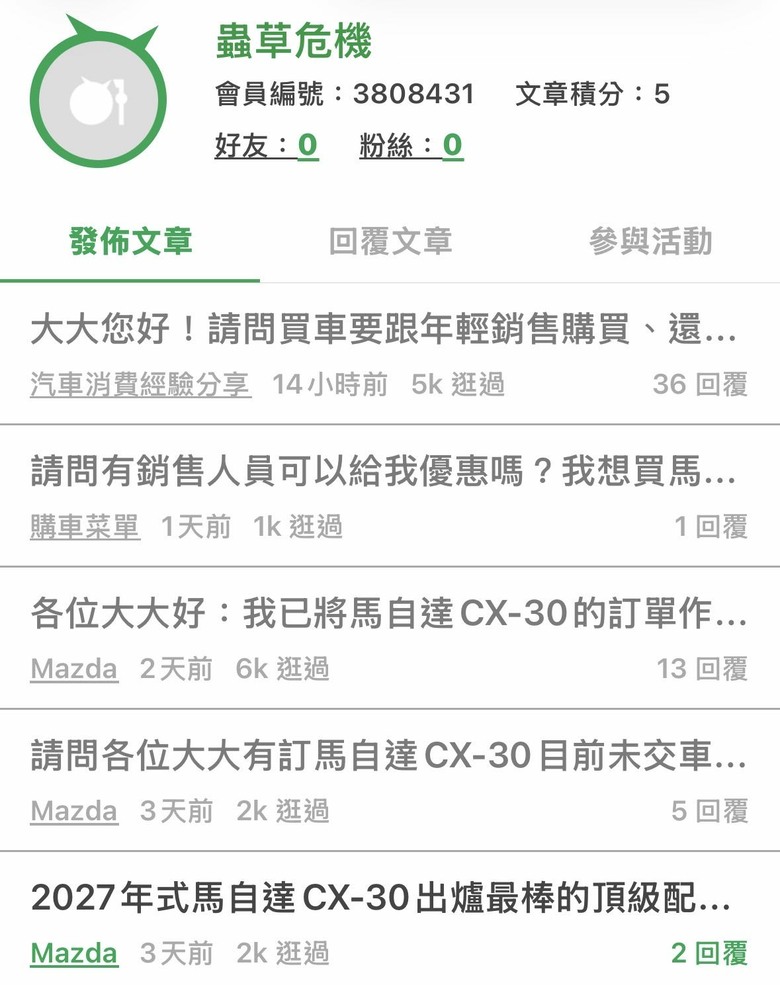This screenshot has height=985, width=780.
Task: Switch to the 回覆文章 tab
Action: click(x=390, y=241)
